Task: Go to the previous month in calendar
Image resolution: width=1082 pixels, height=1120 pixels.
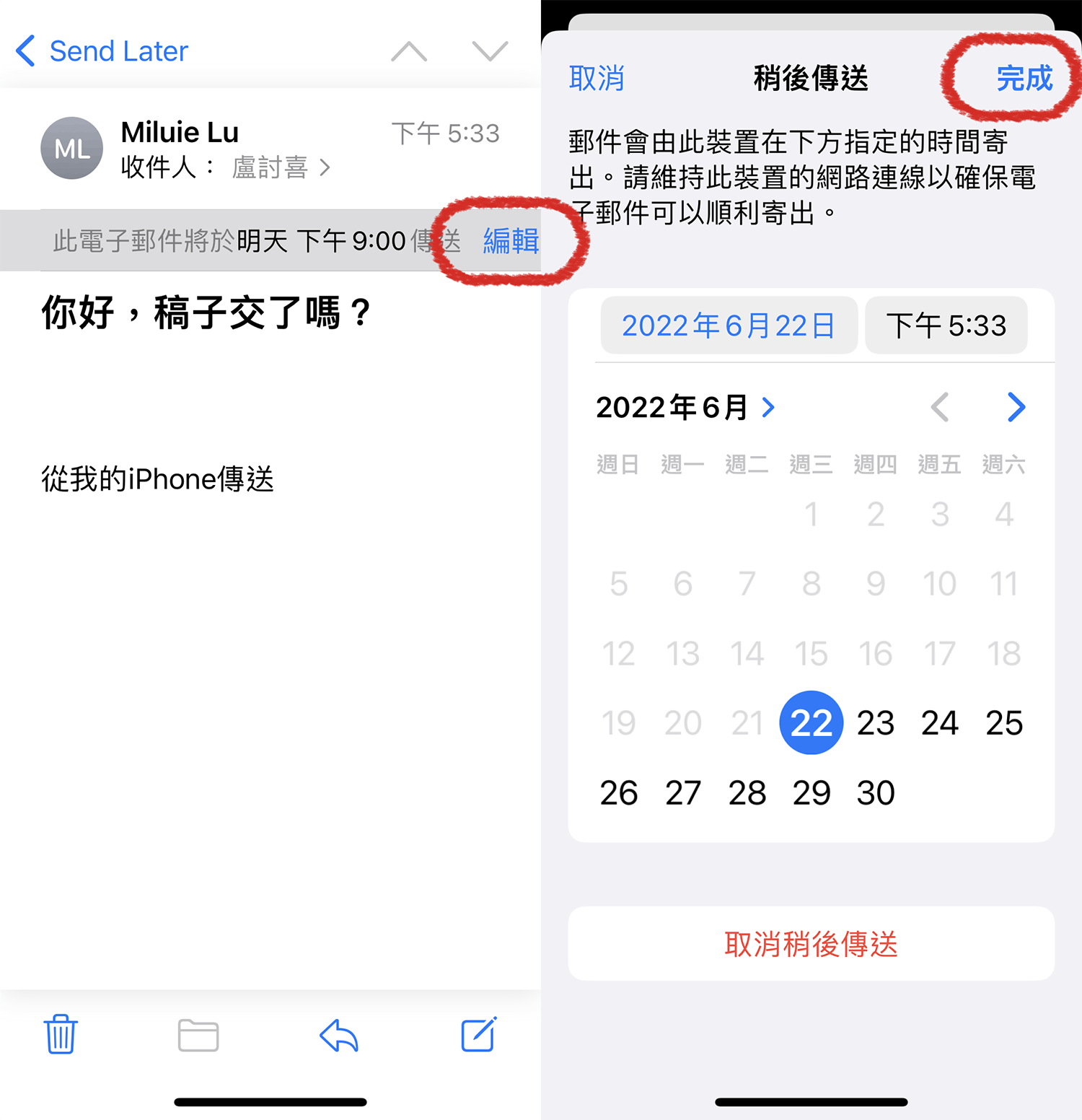Action: pyautogui.click(x=939, y=408)
